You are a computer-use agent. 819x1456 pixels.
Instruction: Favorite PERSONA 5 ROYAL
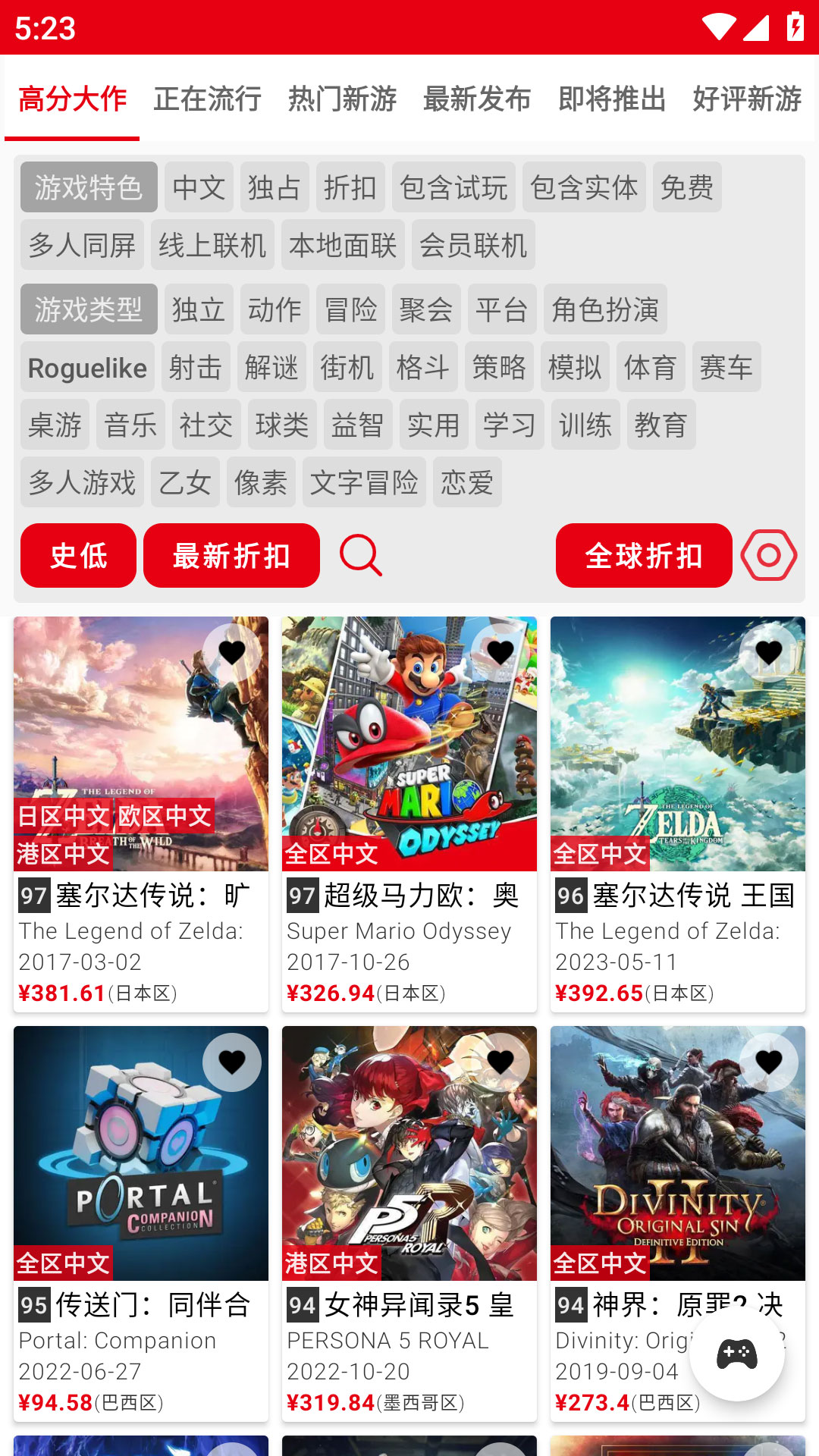tap(501, 1062)
